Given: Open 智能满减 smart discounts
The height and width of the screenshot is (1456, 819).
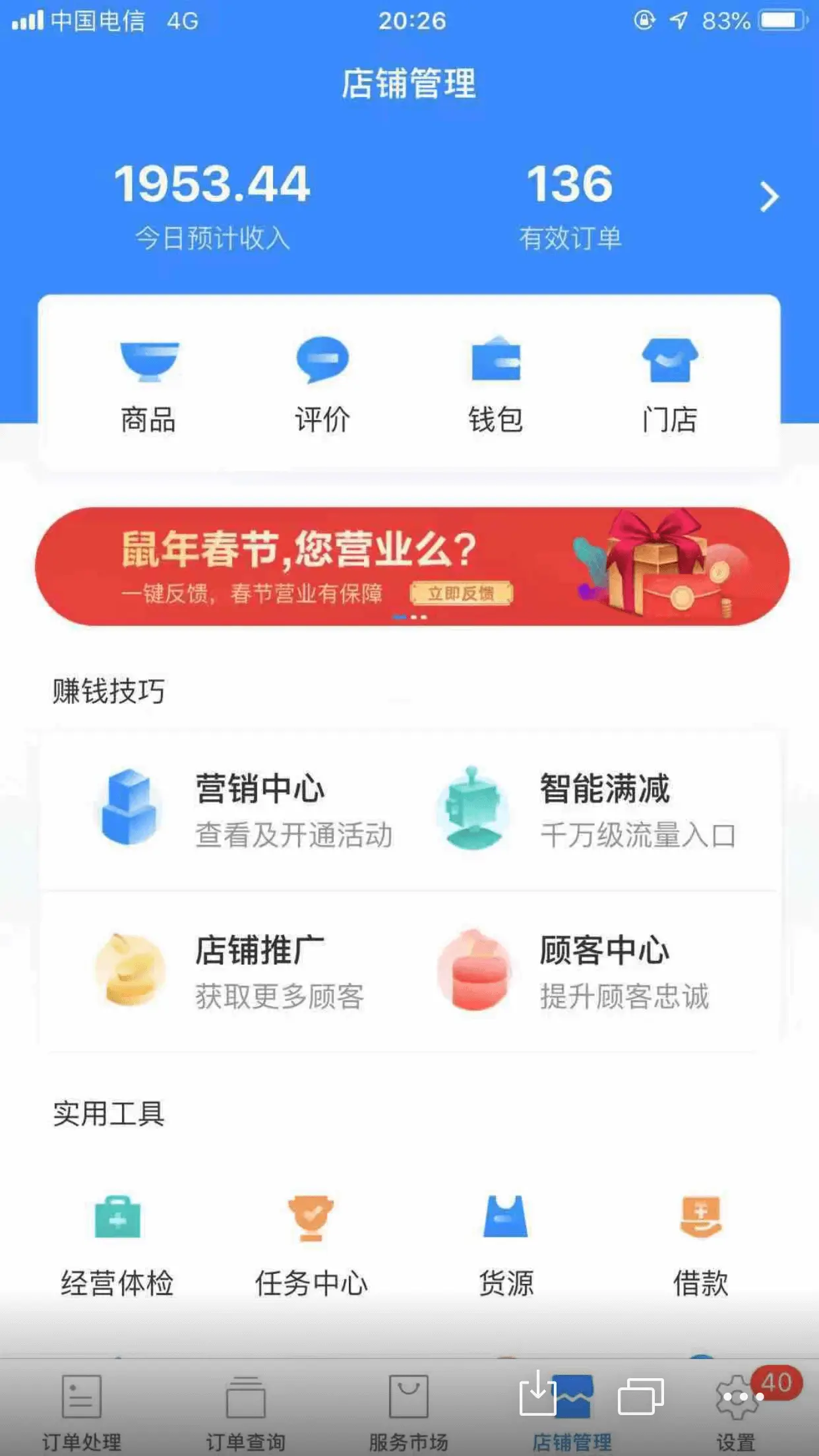Looking at the screenshot, I should point(587,809).
